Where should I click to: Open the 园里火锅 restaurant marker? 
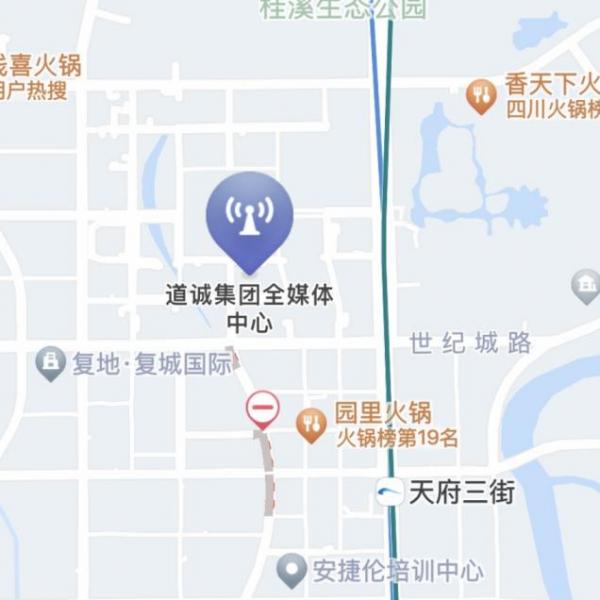point(312,425)
